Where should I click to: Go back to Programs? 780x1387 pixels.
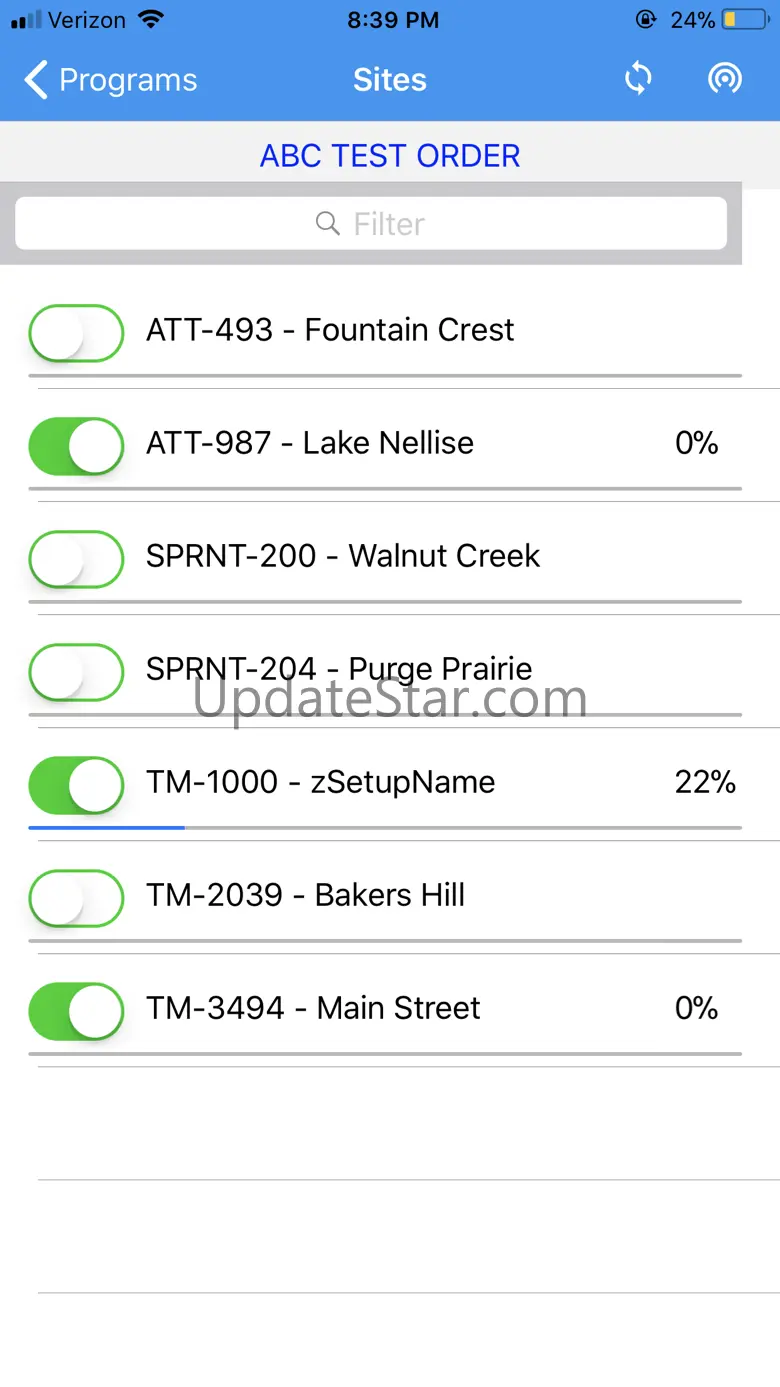coord(110,80)
